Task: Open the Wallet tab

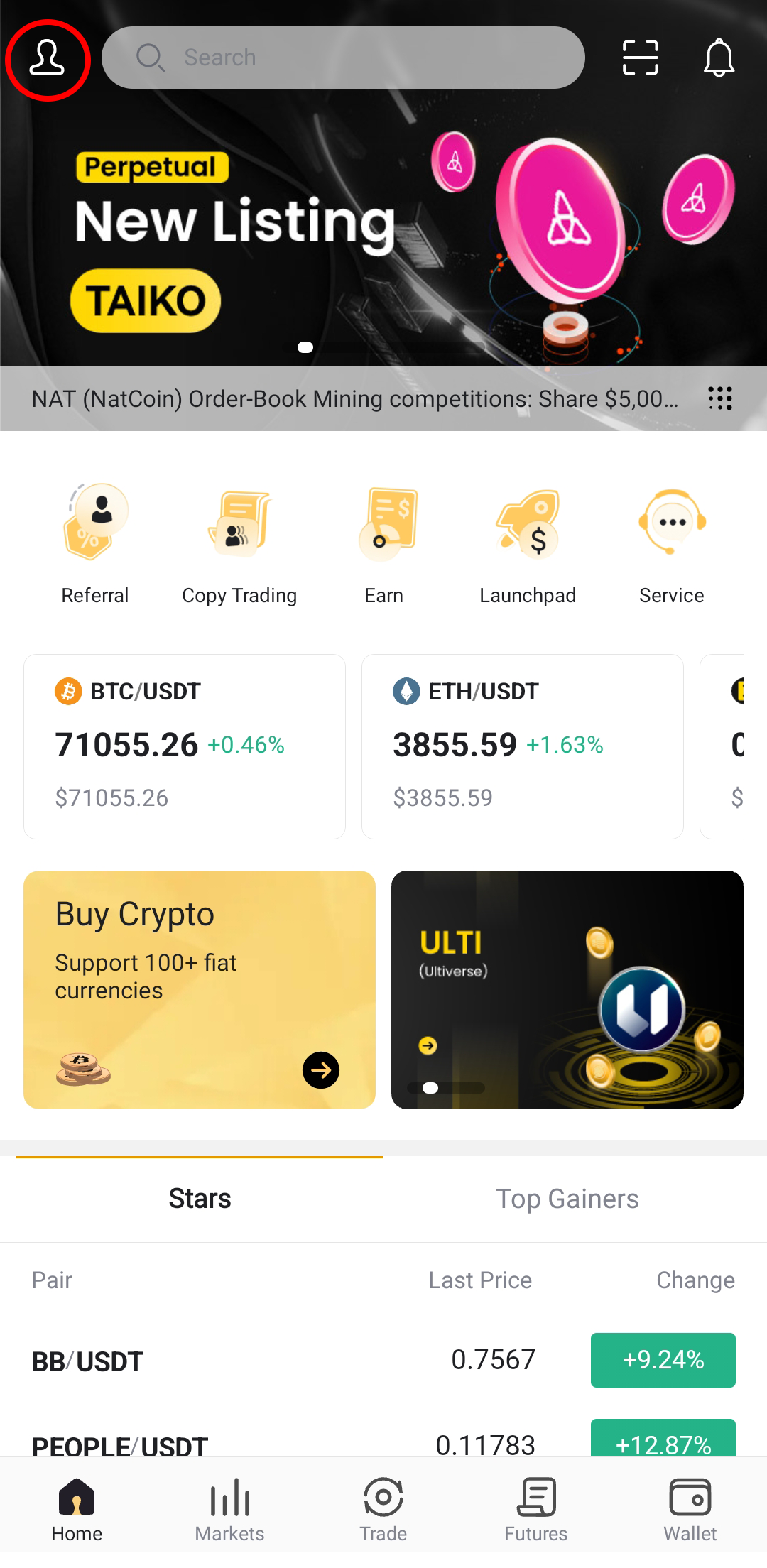Action: point(690,1510)
